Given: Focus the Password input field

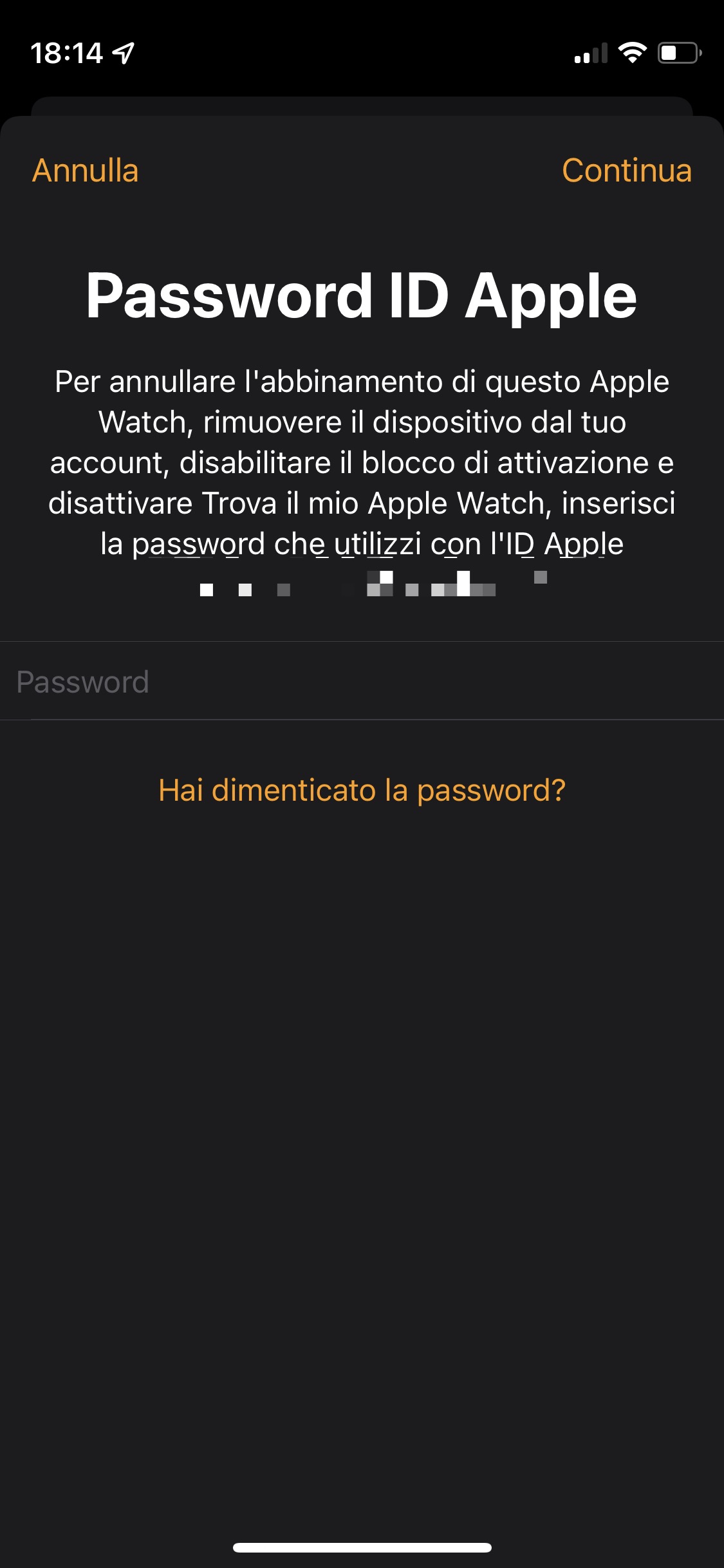Looking at the screenshot, I should pos(362,682).
